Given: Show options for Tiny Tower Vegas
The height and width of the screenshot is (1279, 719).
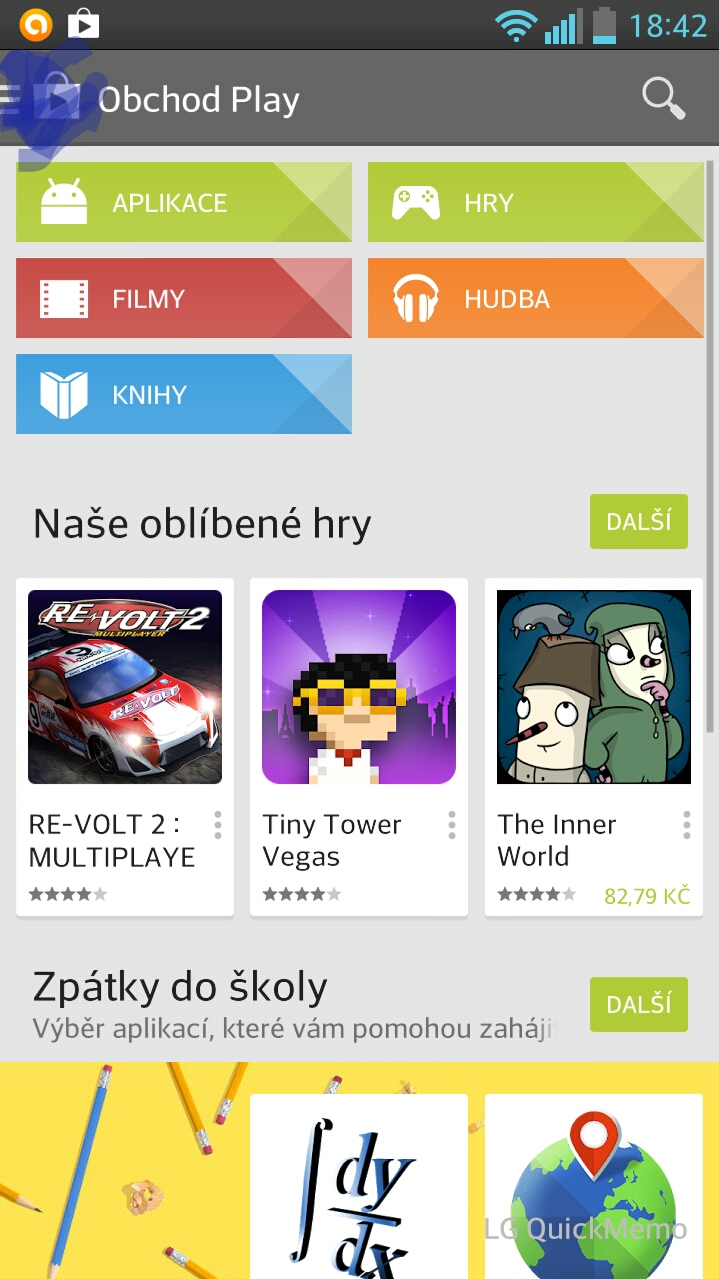Looking at the screenshot, I should [452, 825].
